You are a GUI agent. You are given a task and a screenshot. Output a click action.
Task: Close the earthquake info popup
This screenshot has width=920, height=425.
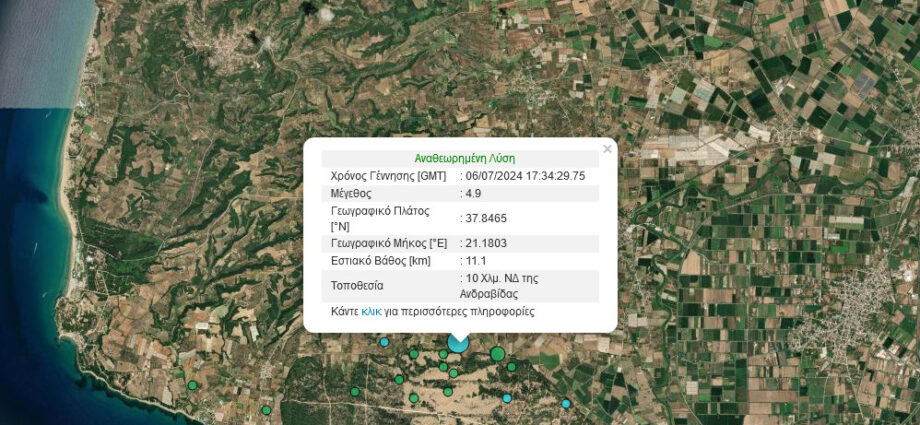click(x=607, y=149)
